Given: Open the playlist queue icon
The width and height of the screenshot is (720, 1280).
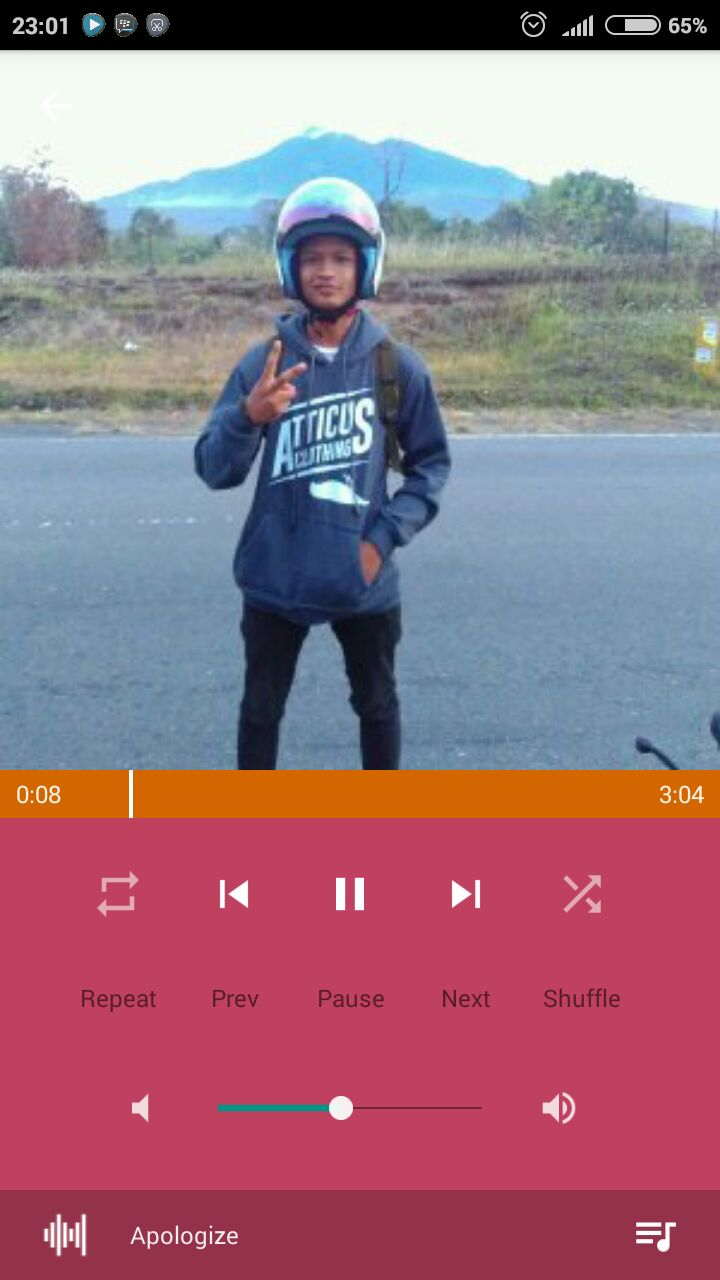Looking at the screenshot, I should click(656, 1236).
